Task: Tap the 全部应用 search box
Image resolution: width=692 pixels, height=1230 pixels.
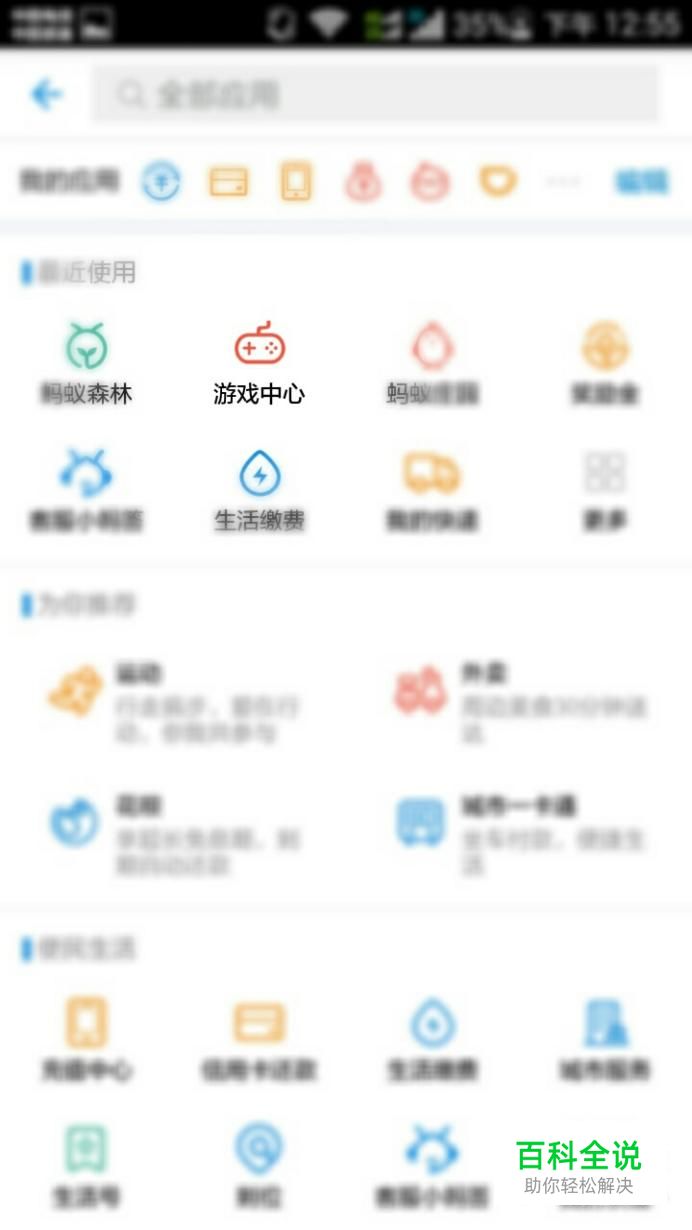Action: pyautogui.click(x=376, y=95)
